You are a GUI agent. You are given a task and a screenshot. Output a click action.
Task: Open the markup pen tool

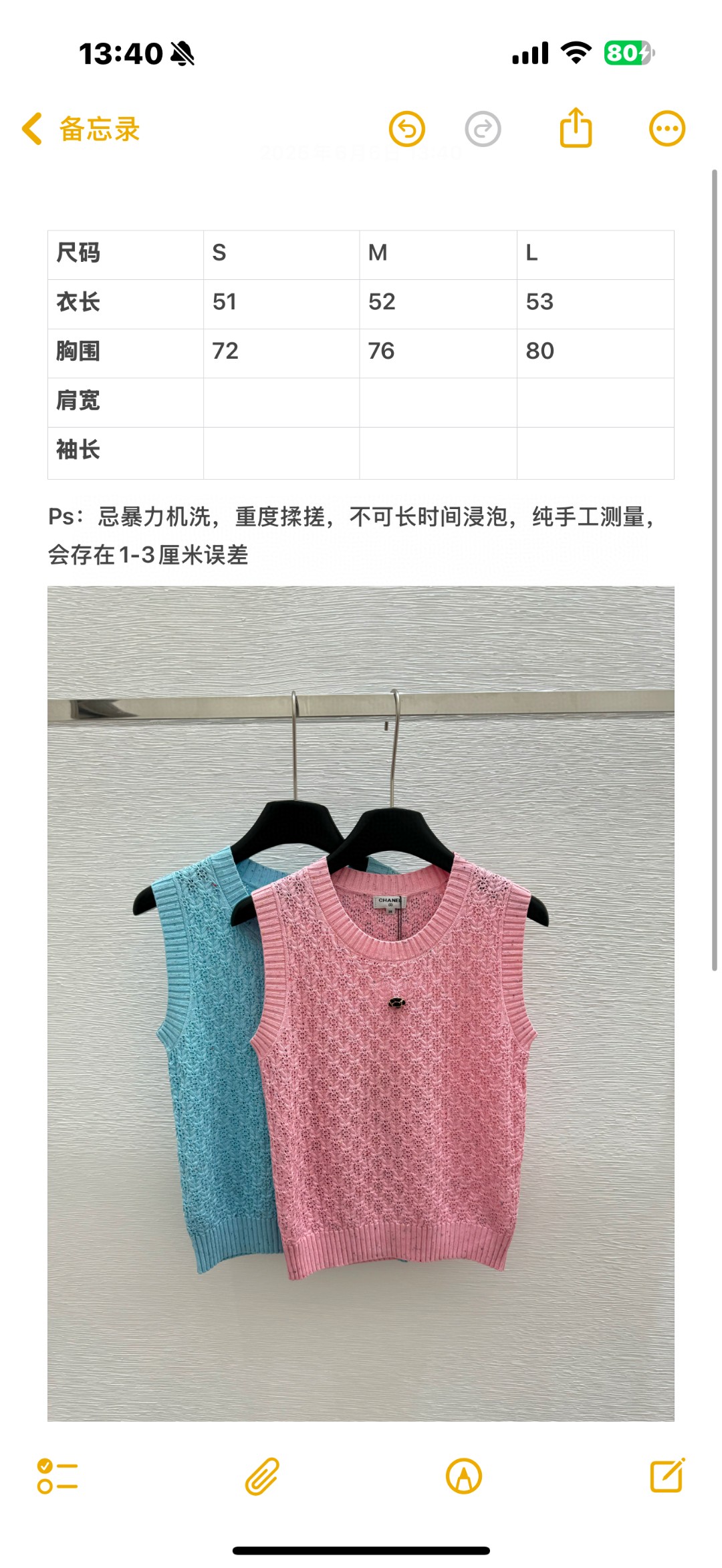tap(463, 1476)
